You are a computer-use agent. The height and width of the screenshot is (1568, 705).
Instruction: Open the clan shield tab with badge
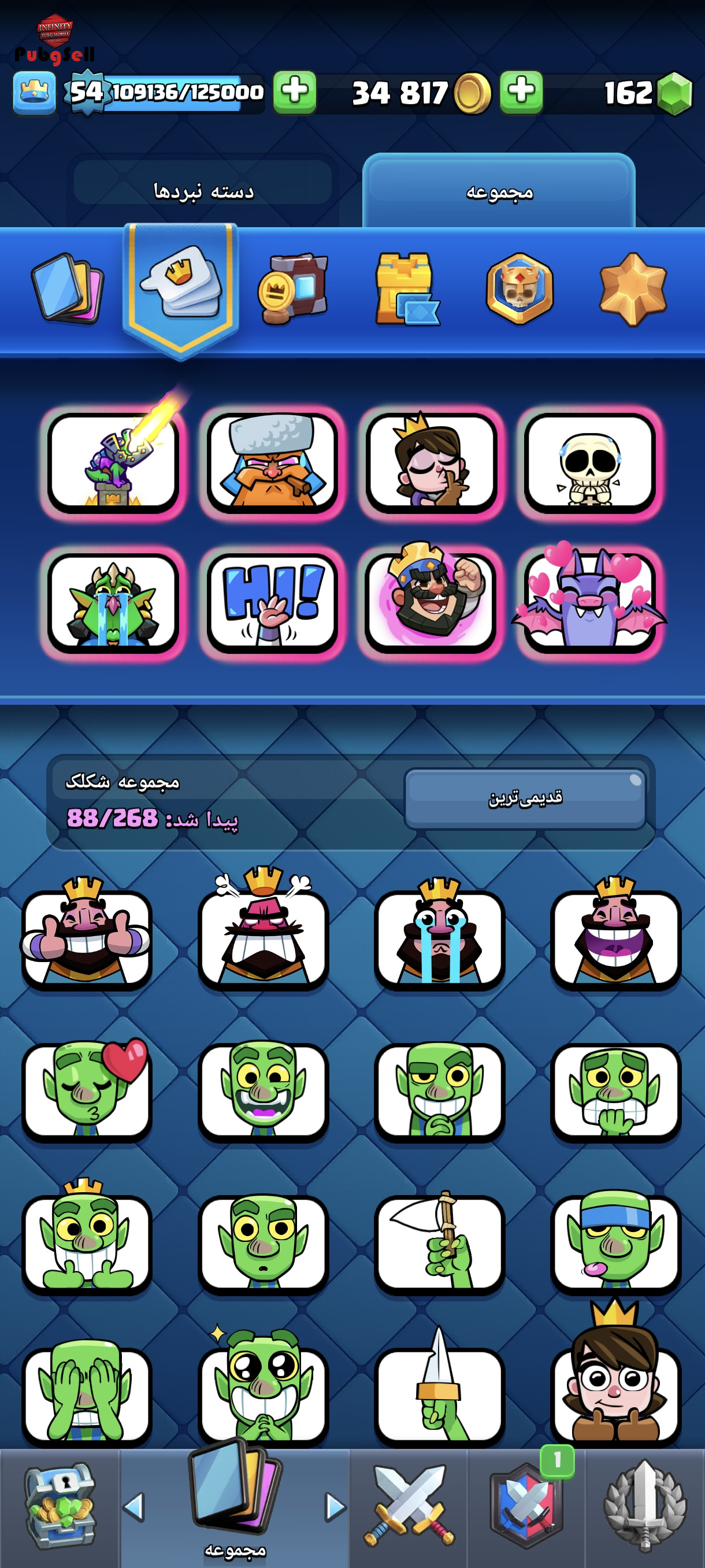tap(526, 1505)
